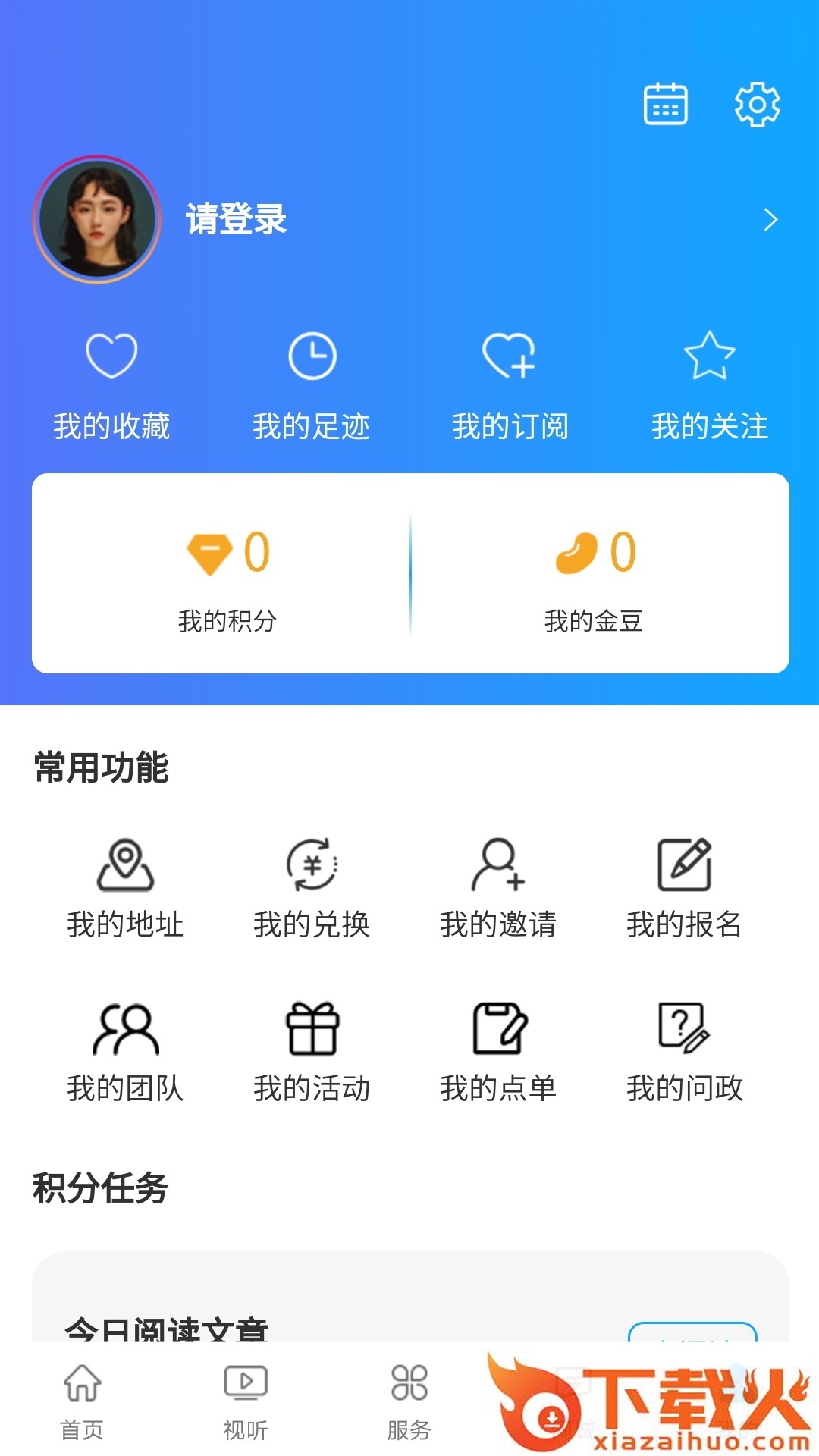Open 我的地址 address page

[125, 889]
